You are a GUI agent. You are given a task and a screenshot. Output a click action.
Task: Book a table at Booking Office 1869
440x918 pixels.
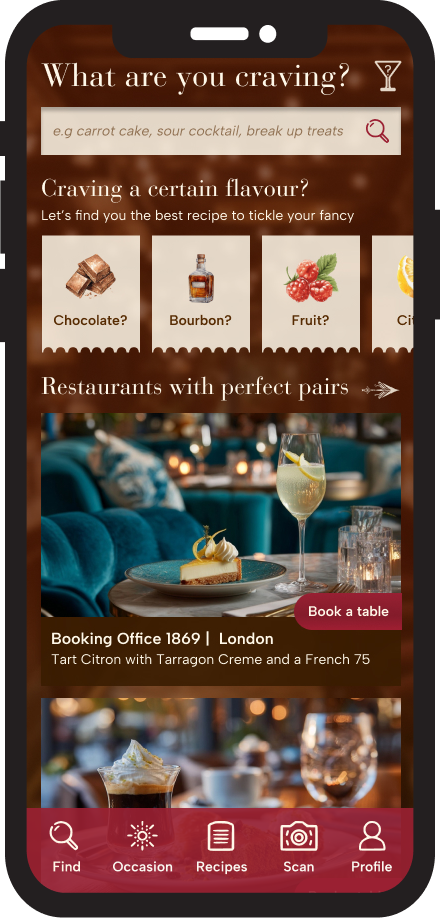click(x=348, y=611)
